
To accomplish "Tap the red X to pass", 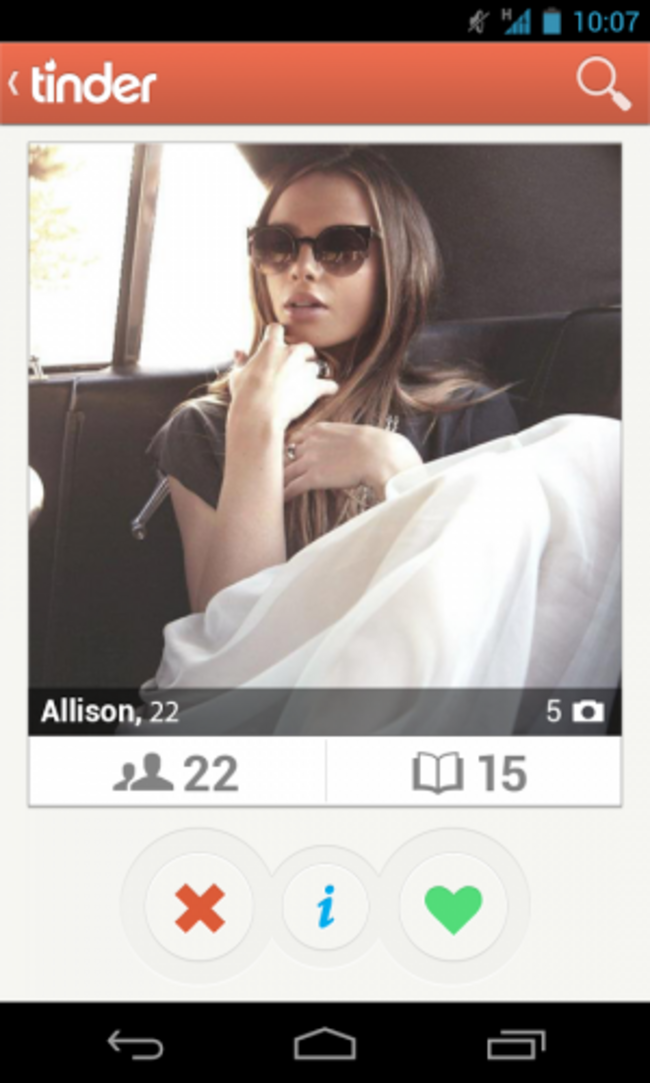I will (199, 909).
